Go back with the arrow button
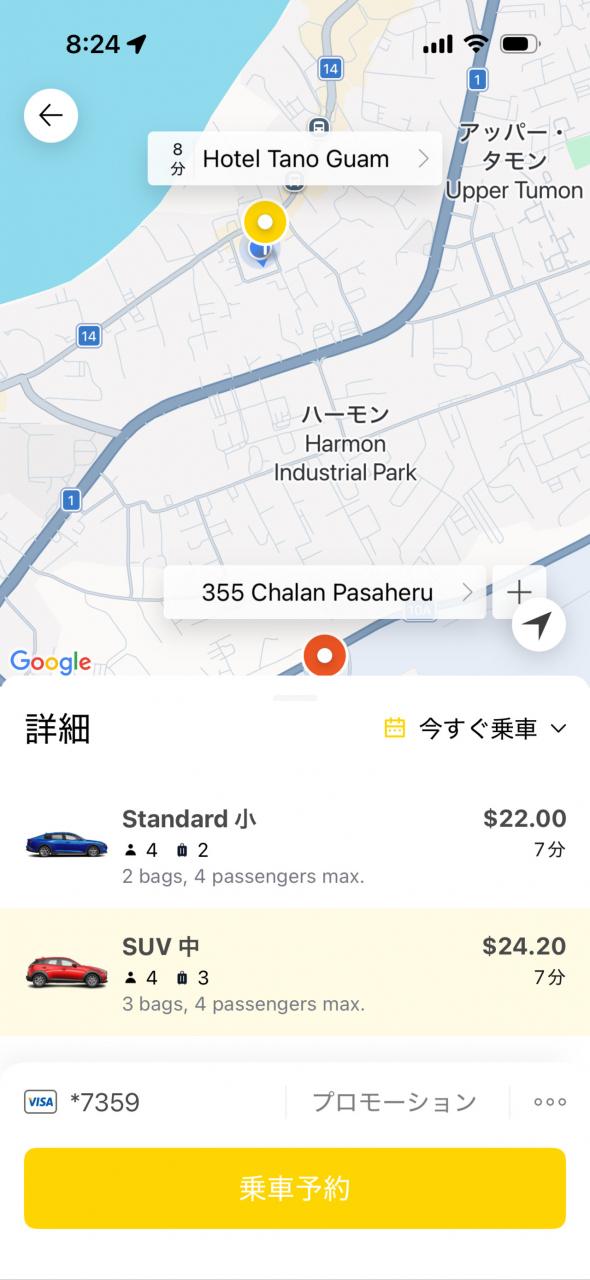 click(51, 115)
